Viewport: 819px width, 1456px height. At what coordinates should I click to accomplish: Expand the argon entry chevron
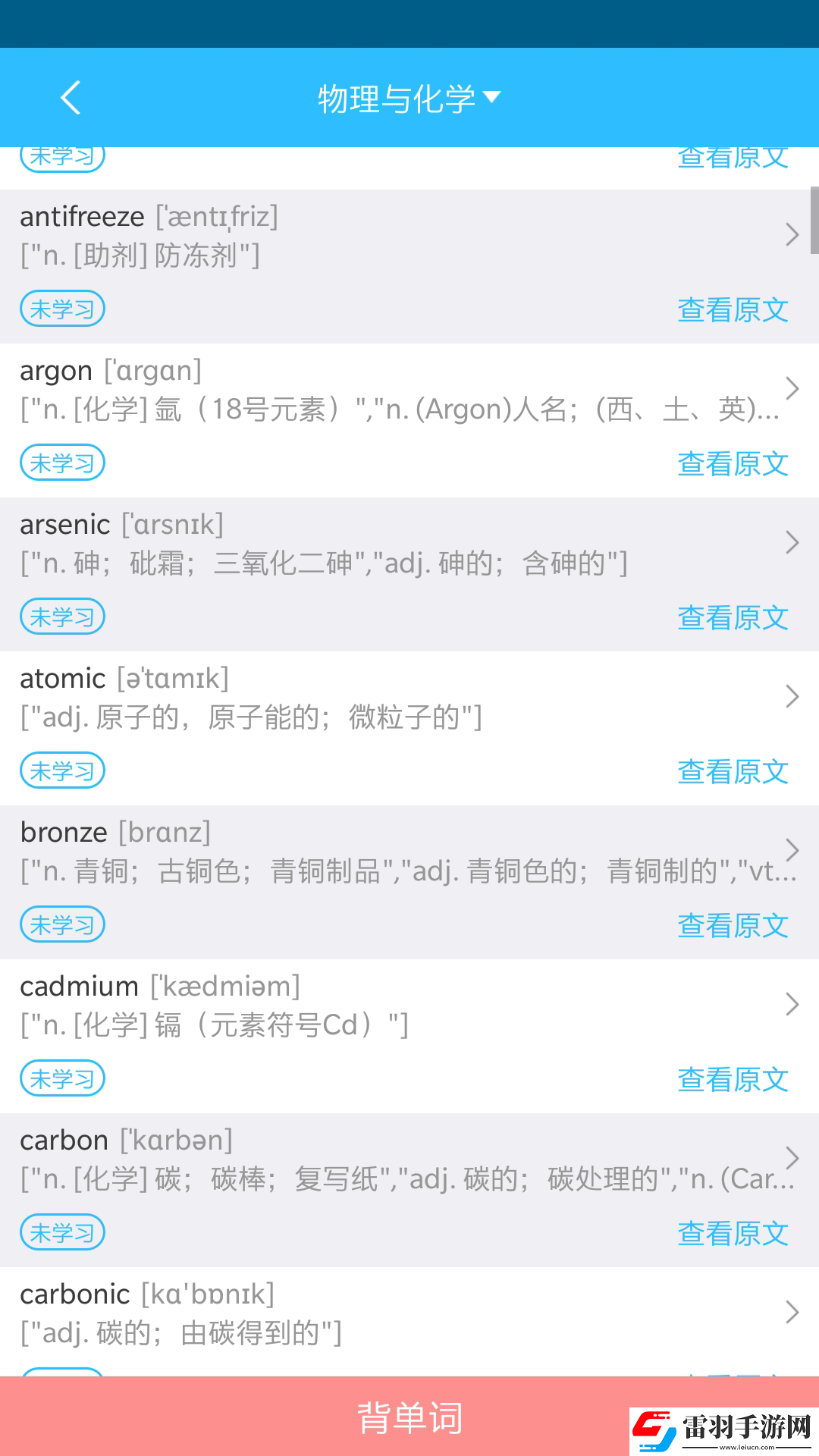792,389
